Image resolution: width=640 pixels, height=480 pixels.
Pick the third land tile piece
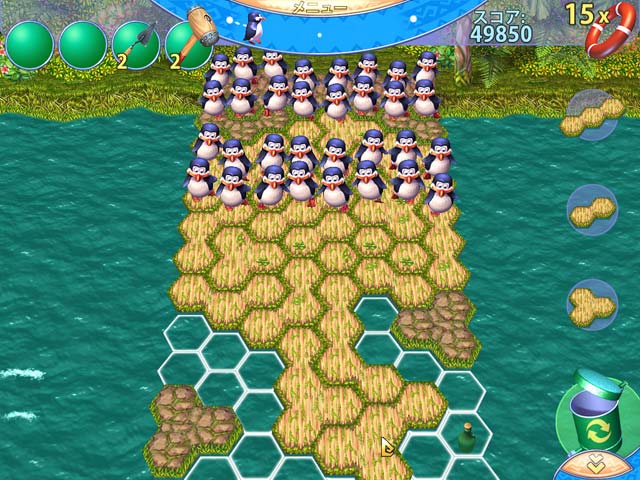(592, 304)
